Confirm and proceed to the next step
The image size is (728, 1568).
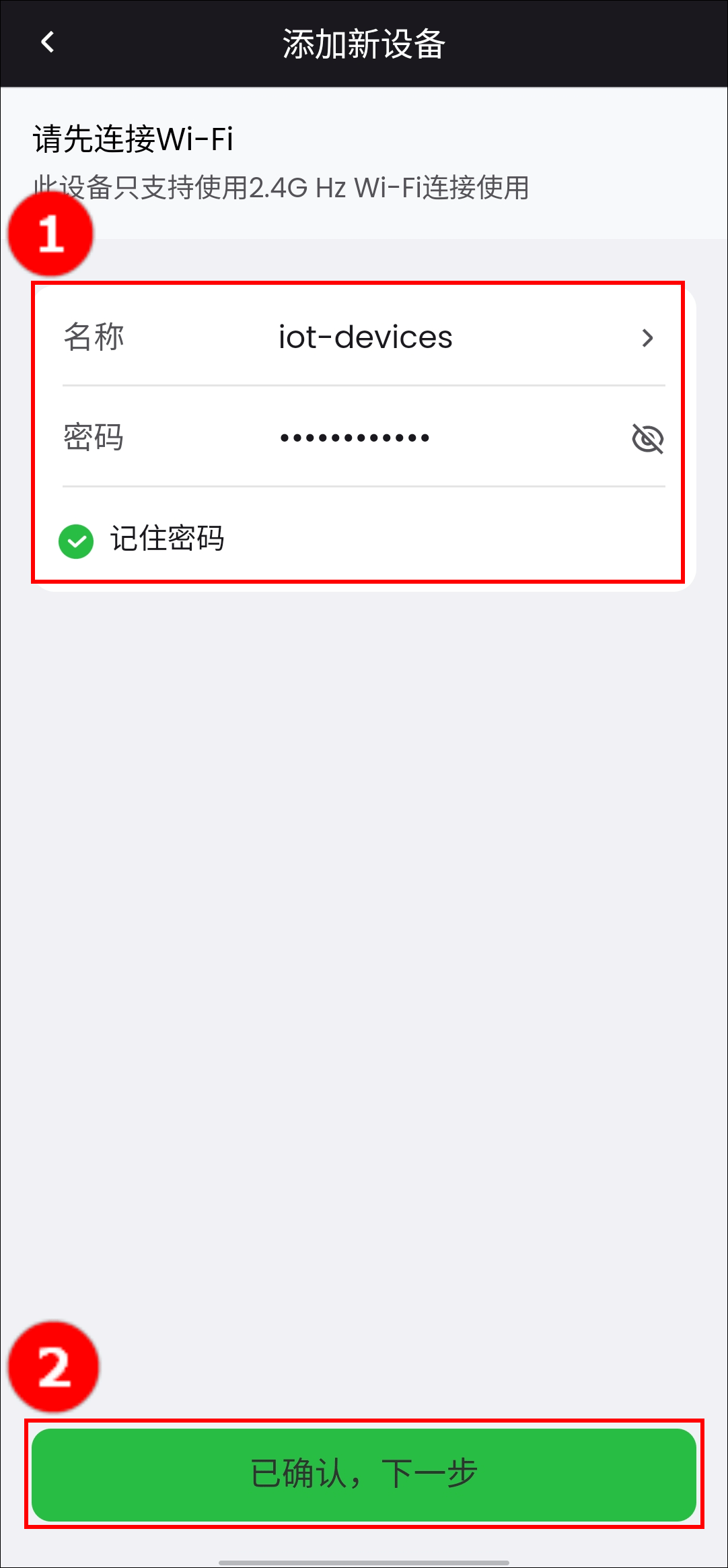tap(364, 1474)
